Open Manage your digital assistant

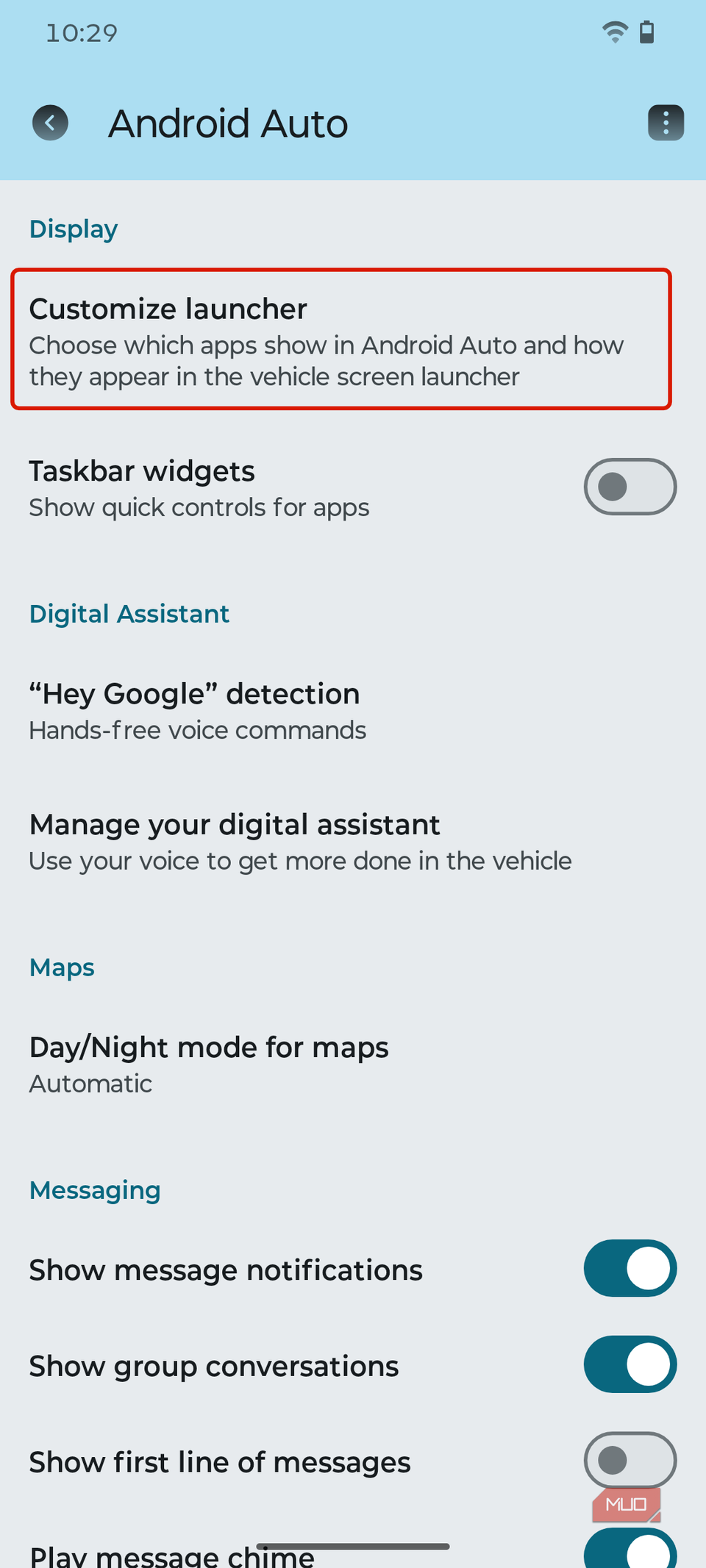click(300, 841)
